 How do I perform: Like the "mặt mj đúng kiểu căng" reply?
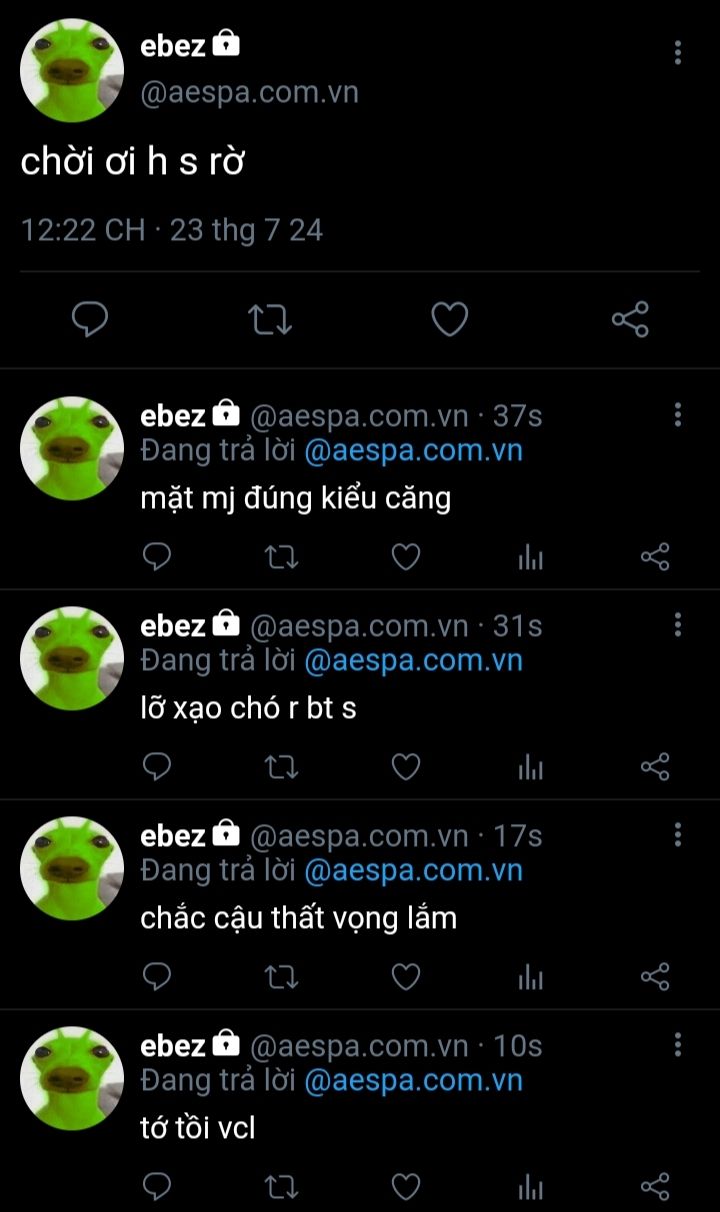[405, 557]
